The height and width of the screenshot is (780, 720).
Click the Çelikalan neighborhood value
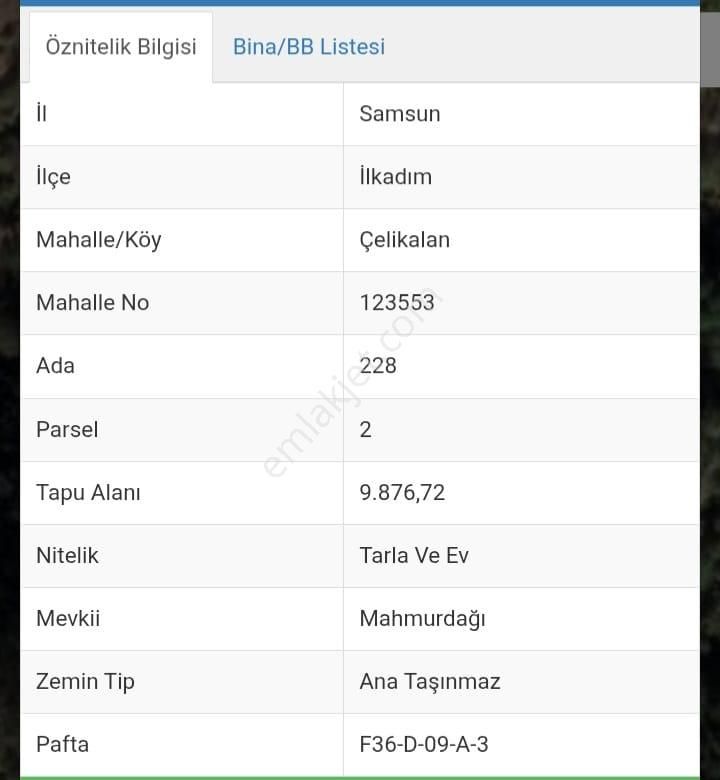[404, 240]
